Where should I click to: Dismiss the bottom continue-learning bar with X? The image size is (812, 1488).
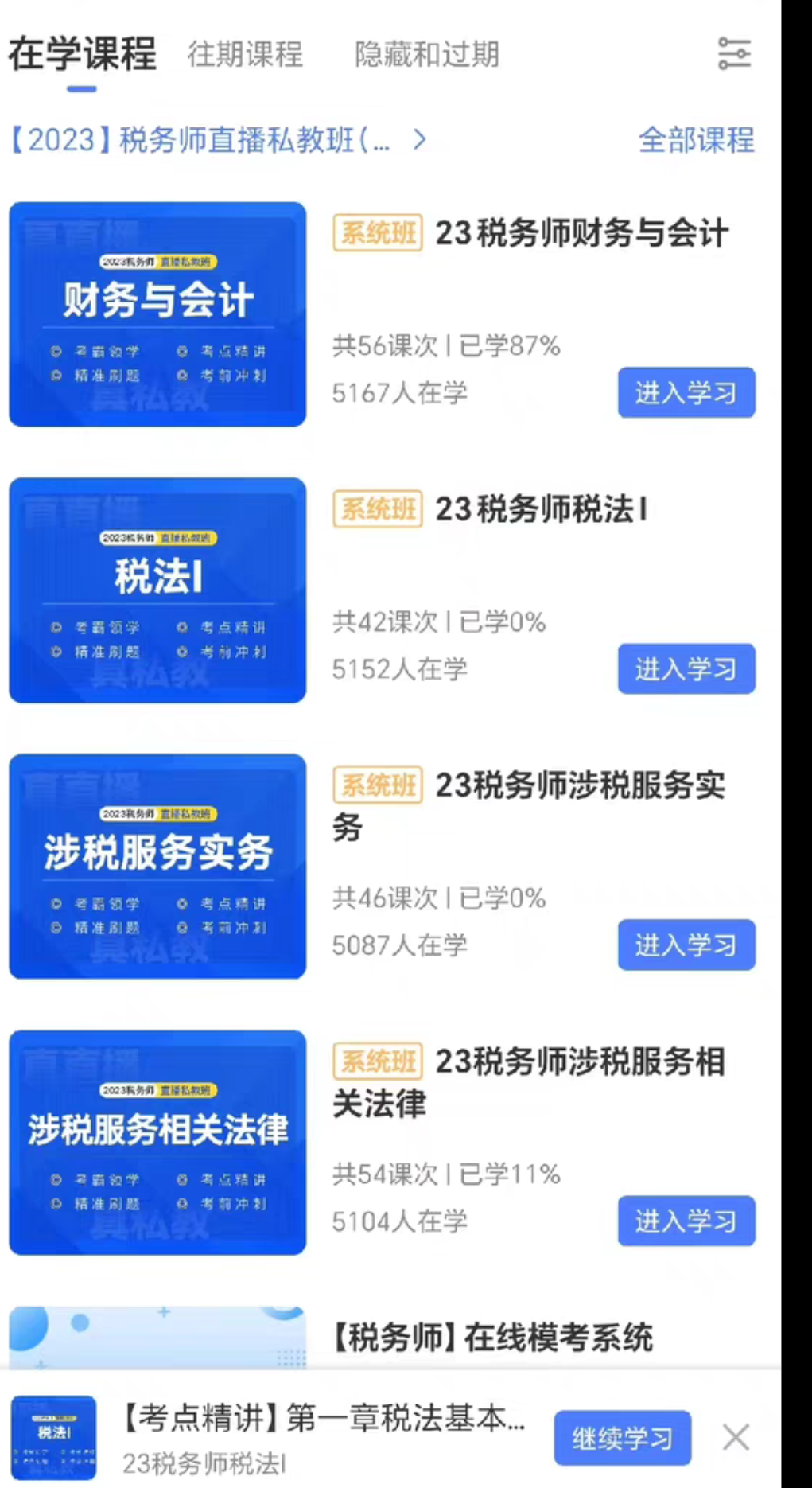(x=734, y=1438)
